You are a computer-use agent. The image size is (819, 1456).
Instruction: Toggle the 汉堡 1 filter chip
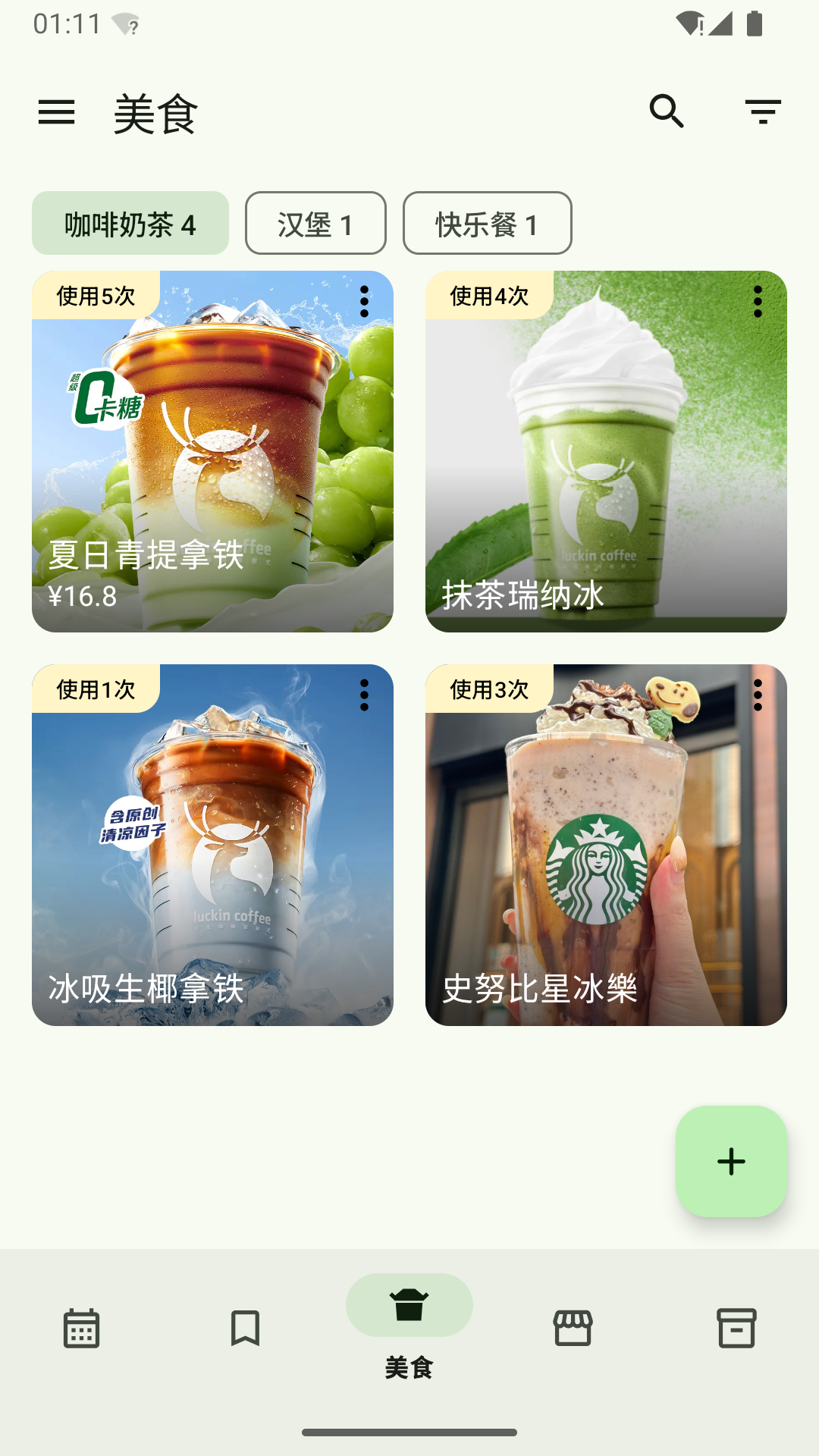coord(315,223)
